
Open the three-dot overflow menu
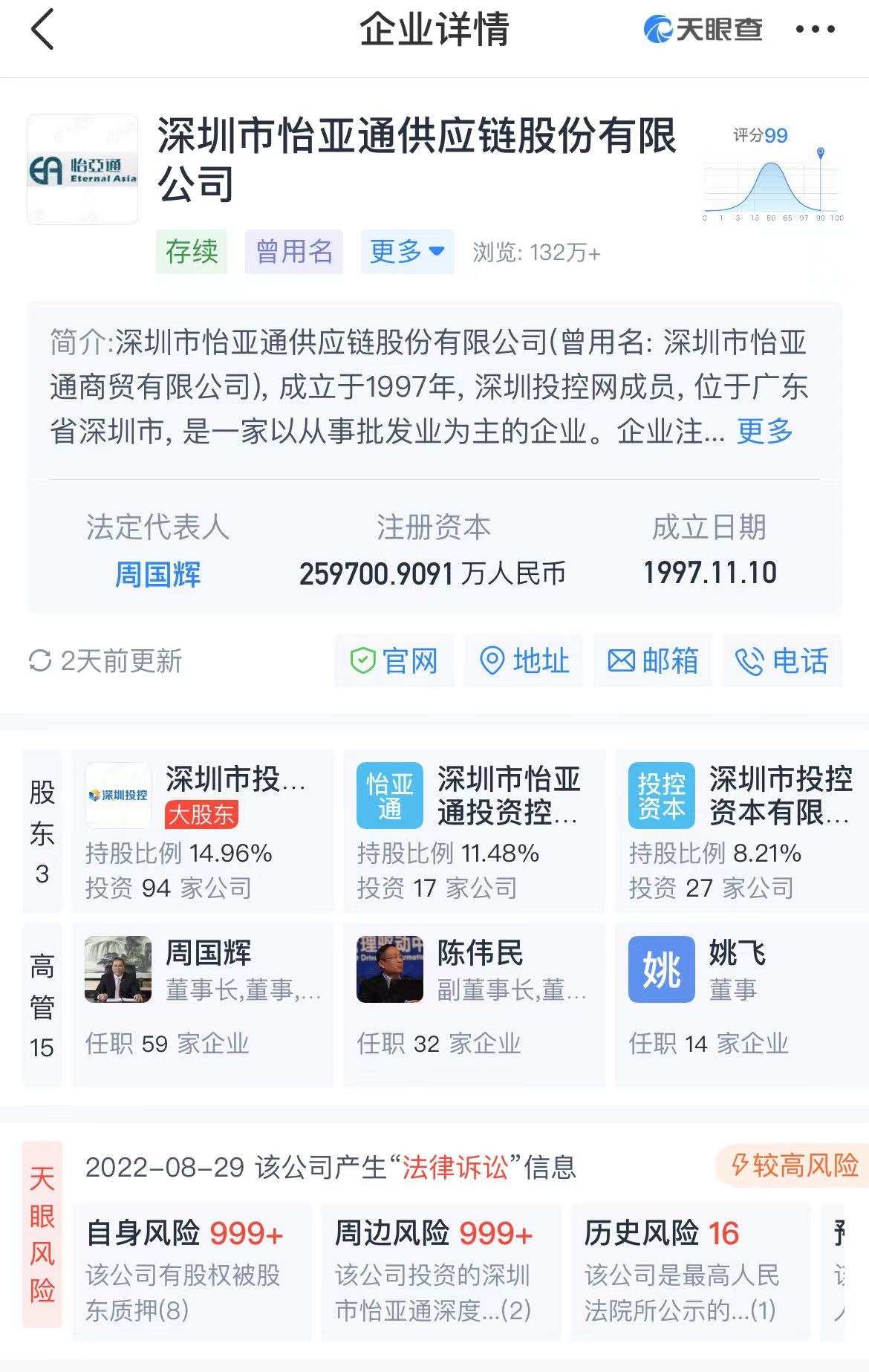[x=815, y=30]
